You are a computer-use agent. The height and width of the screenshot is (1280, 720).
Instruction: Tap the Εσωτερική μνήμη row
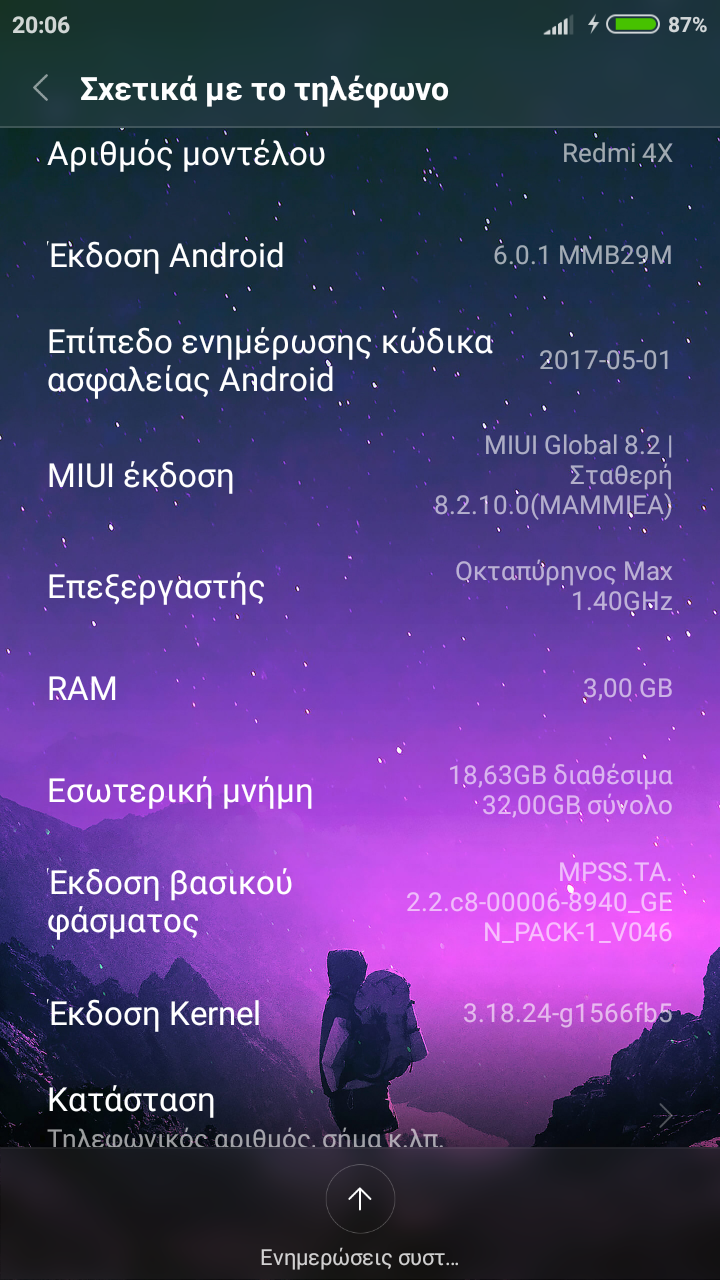pos(360,790)
